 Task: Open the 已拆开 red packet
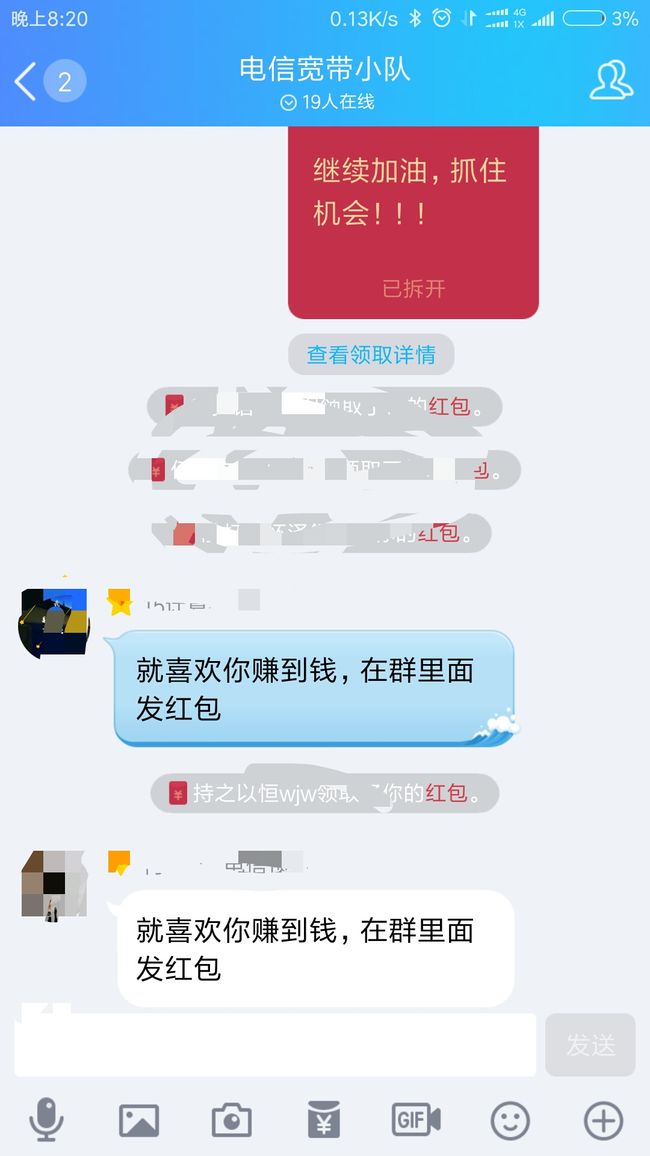[413, 222]
